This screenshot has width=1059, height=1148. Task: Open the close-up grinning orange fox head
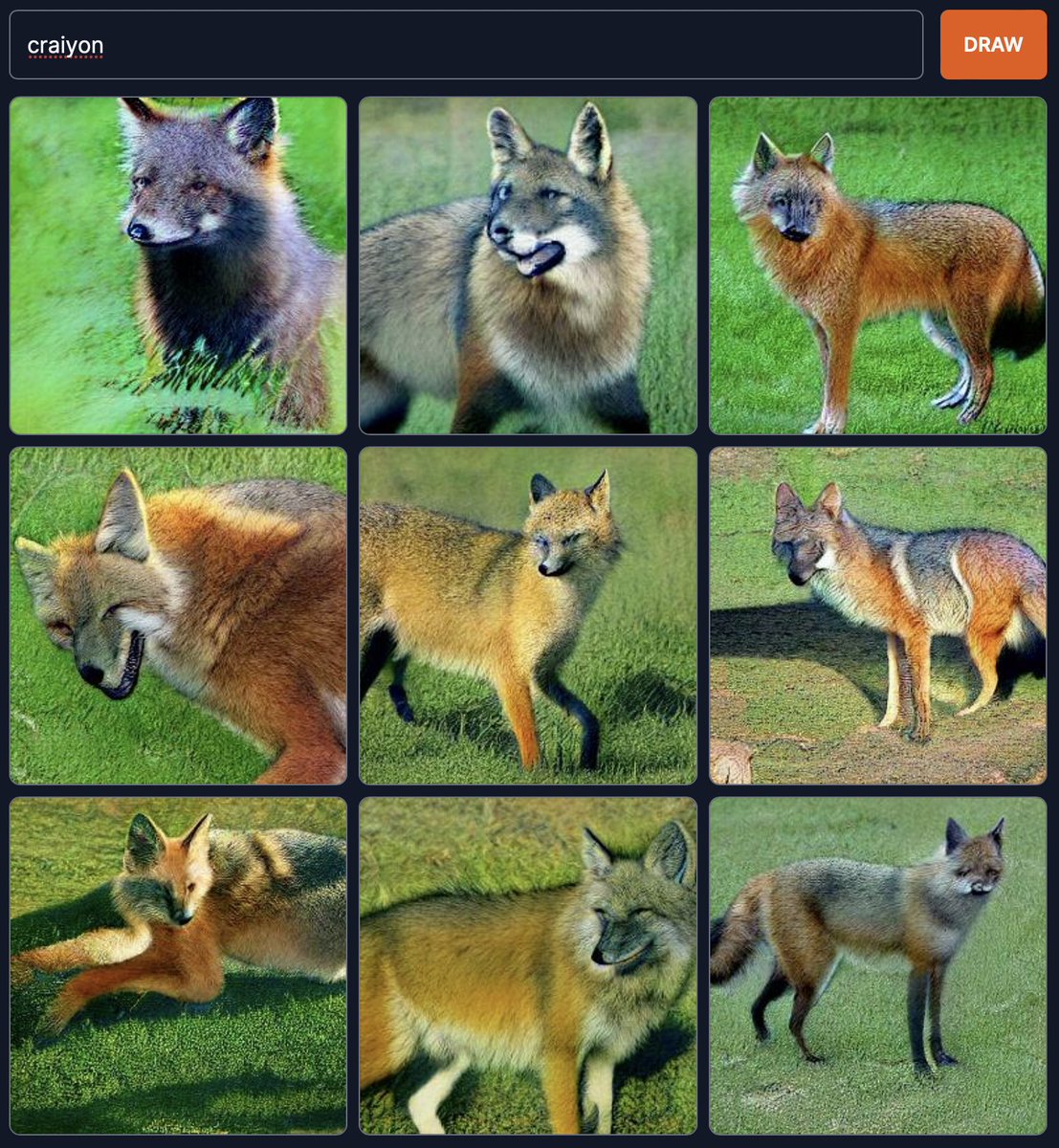click(178, 615)
